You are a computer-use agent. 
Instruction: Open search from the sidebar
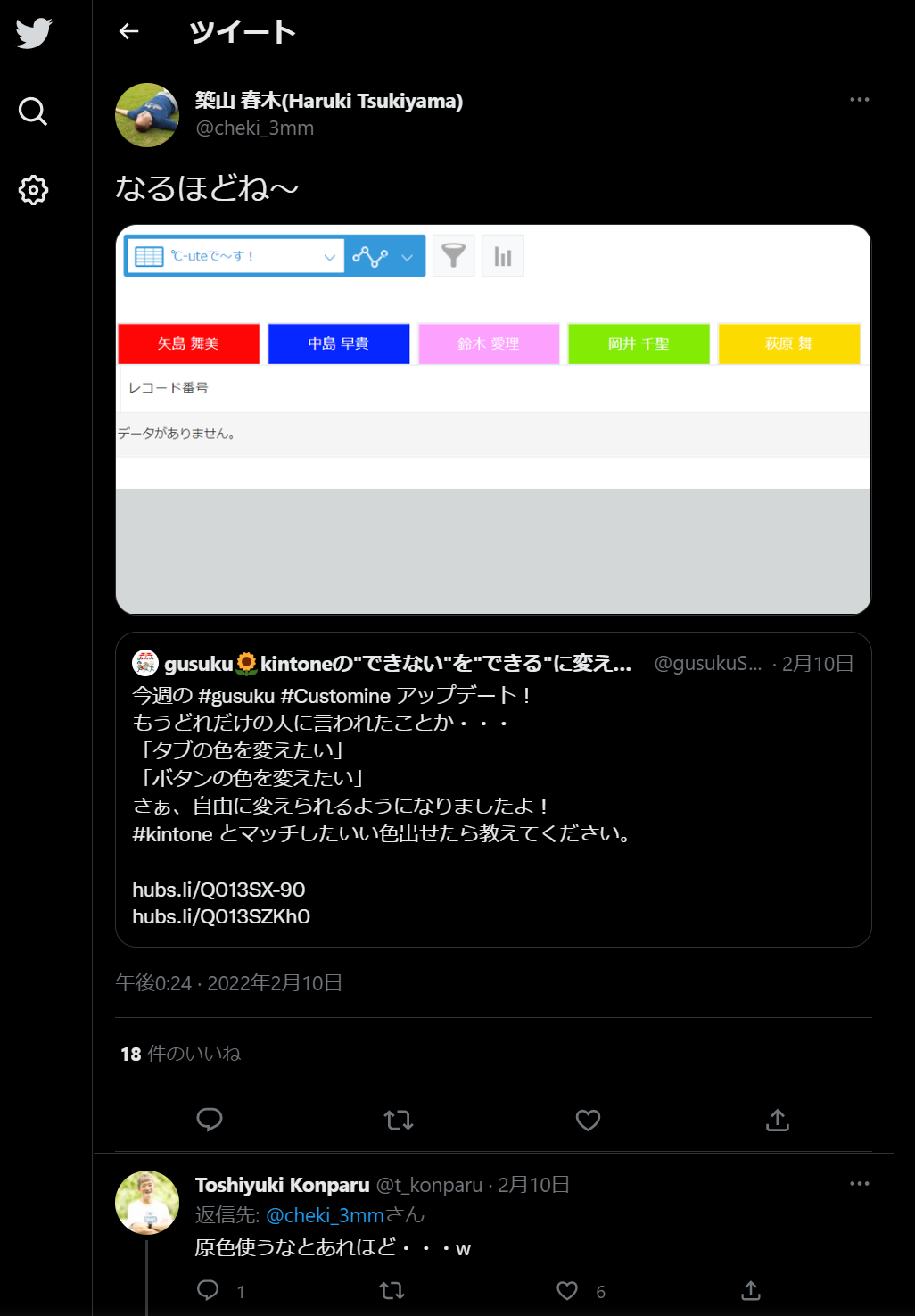33,112
